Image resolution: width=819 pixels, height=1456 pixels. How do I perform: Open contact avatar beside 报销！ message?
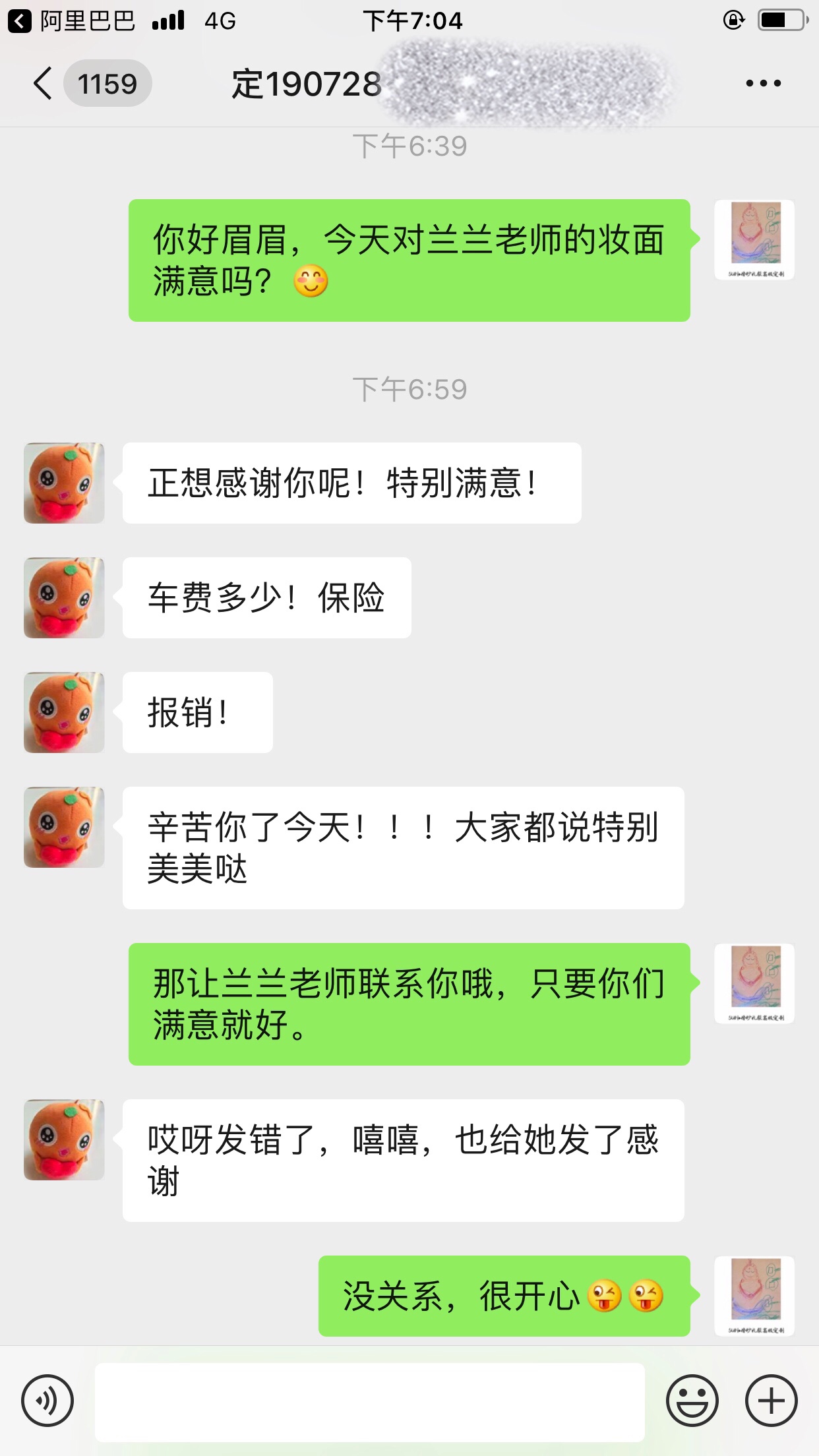click(64, 712)
